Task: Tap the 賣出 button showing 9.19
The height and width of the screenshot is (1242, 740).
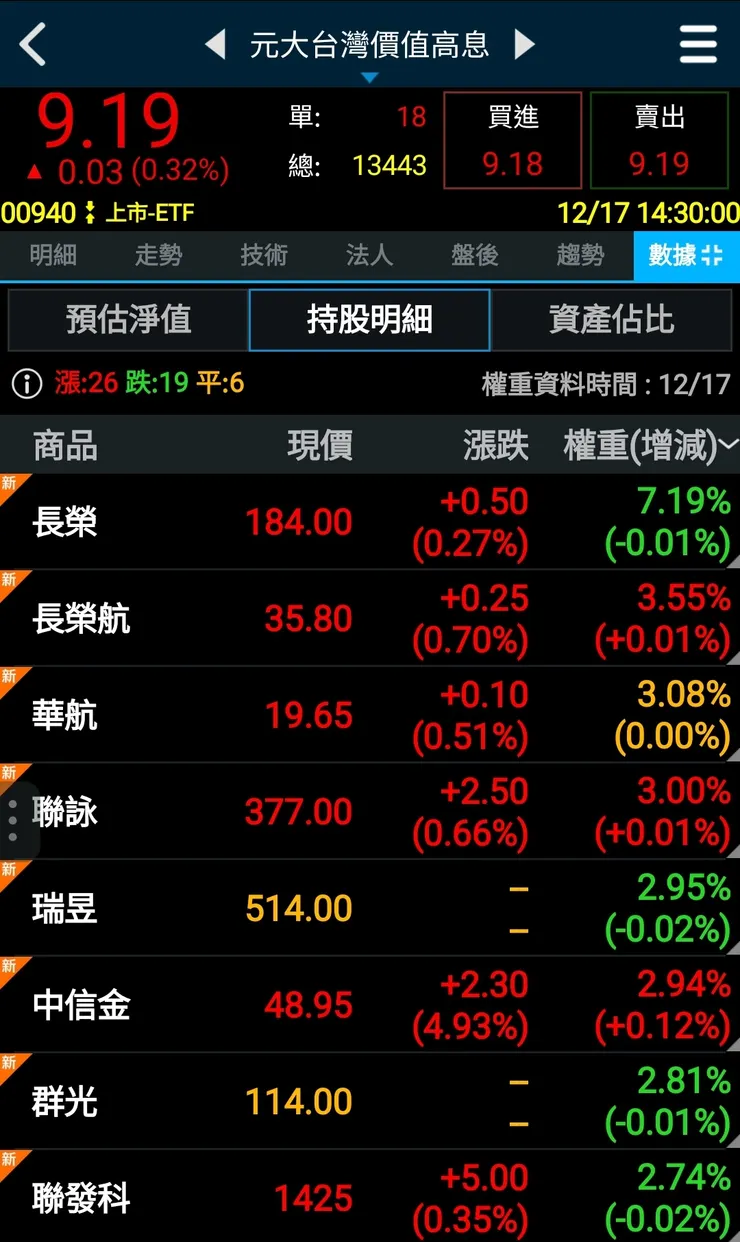Action: pyautogui.click(x=660, y=140)
